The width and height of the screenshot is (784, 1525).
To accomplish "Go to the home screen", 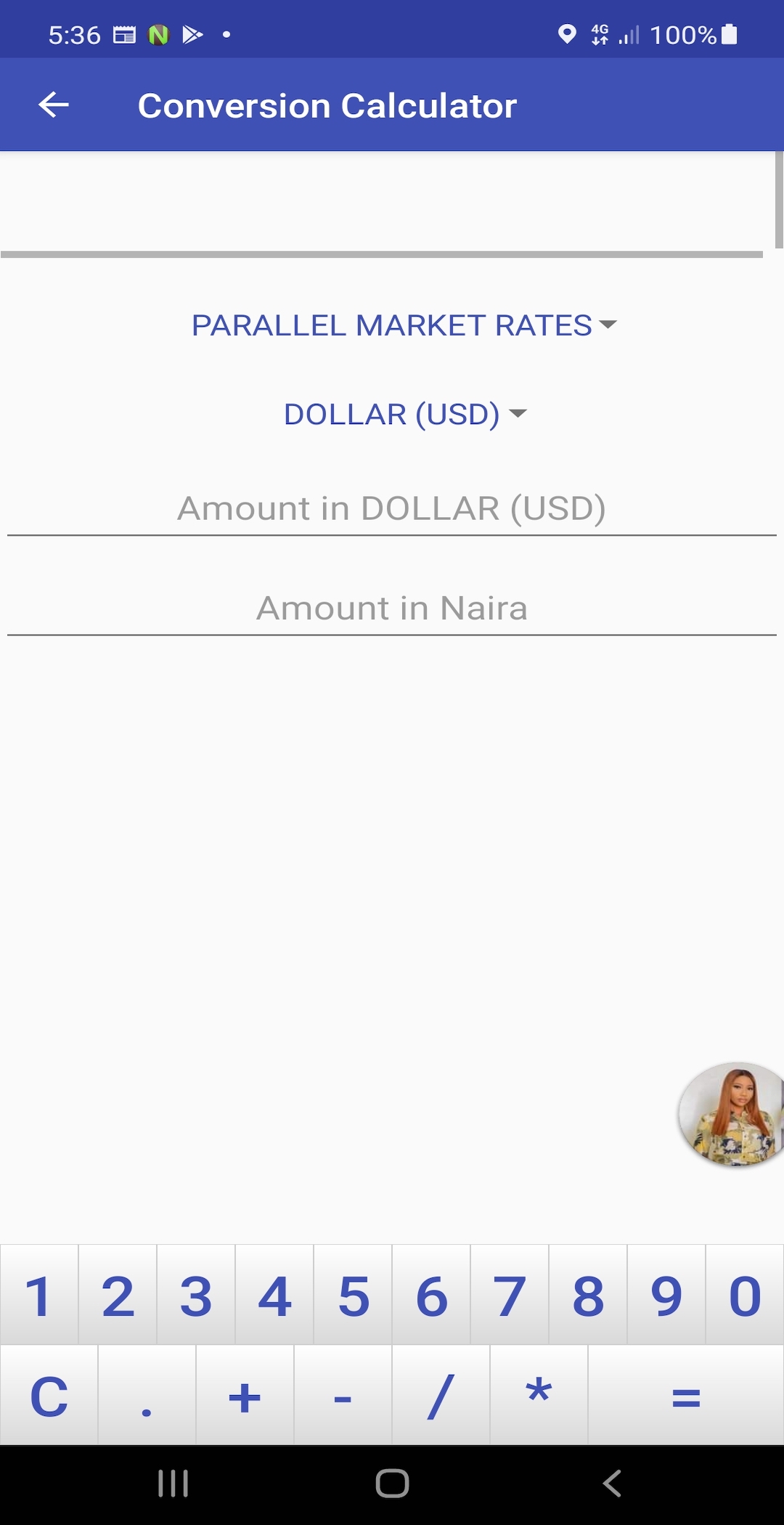I will point(392,1483).
